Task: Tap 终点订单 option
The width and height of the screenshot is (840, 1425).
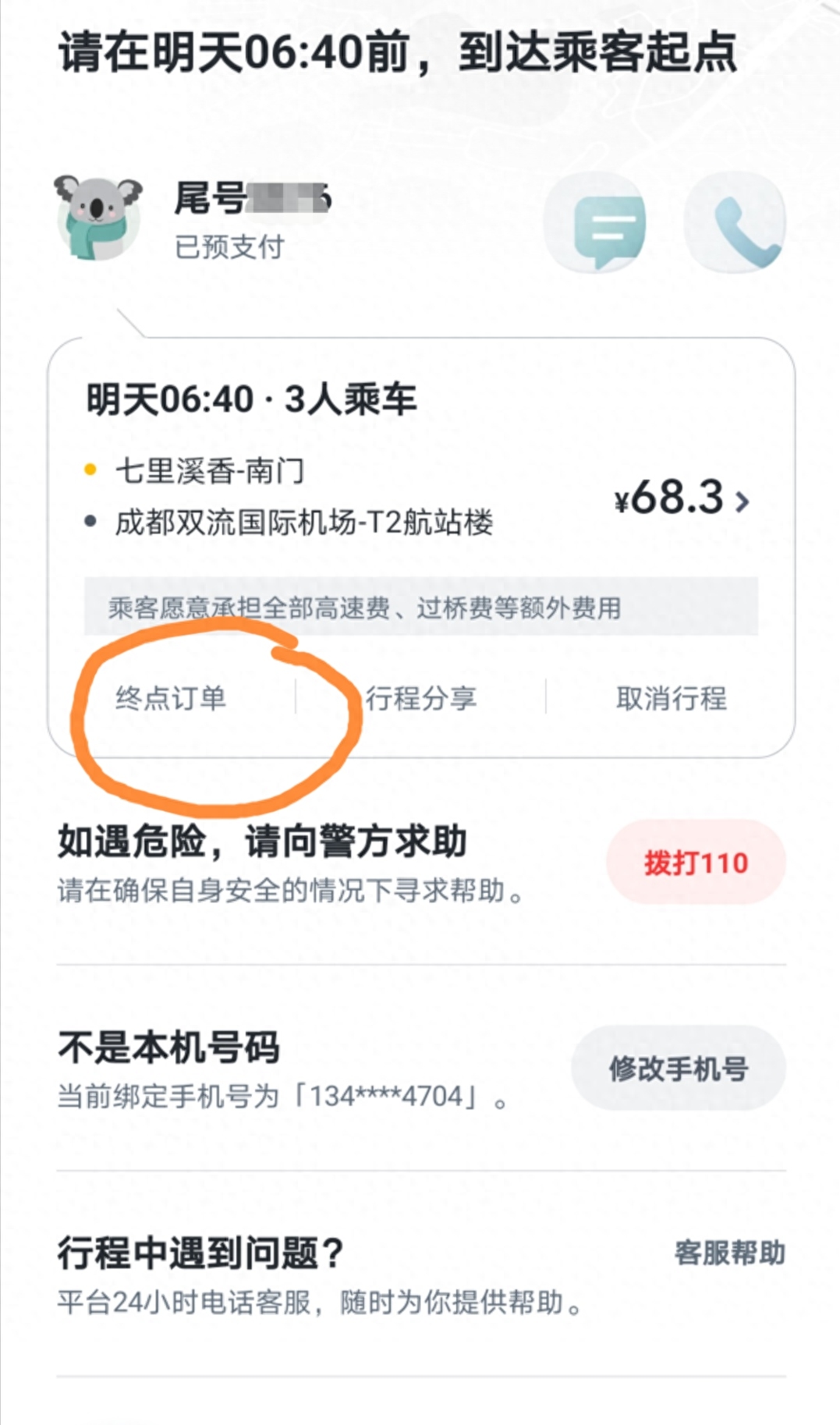Action: pos(171,697)
